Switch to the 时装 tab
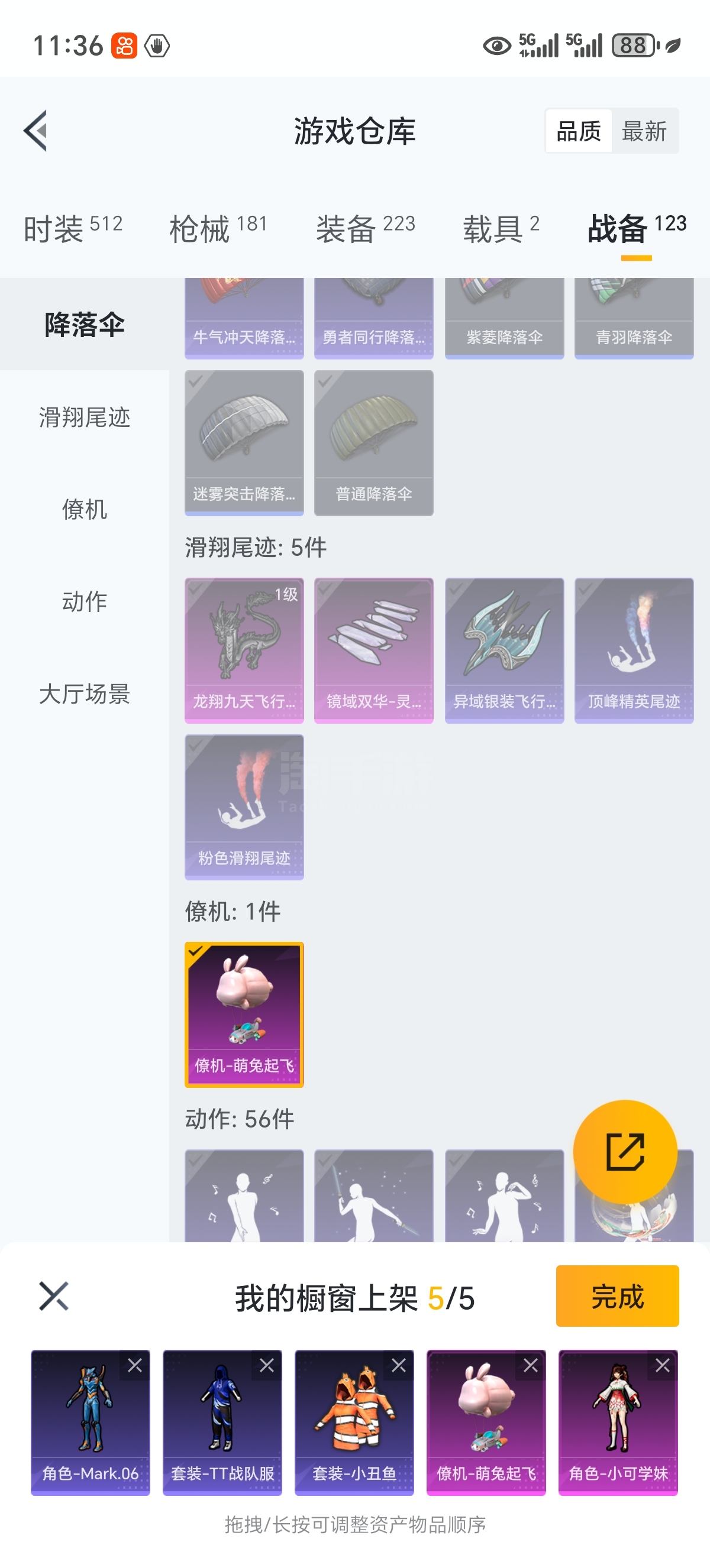 [x=73, y=228]
